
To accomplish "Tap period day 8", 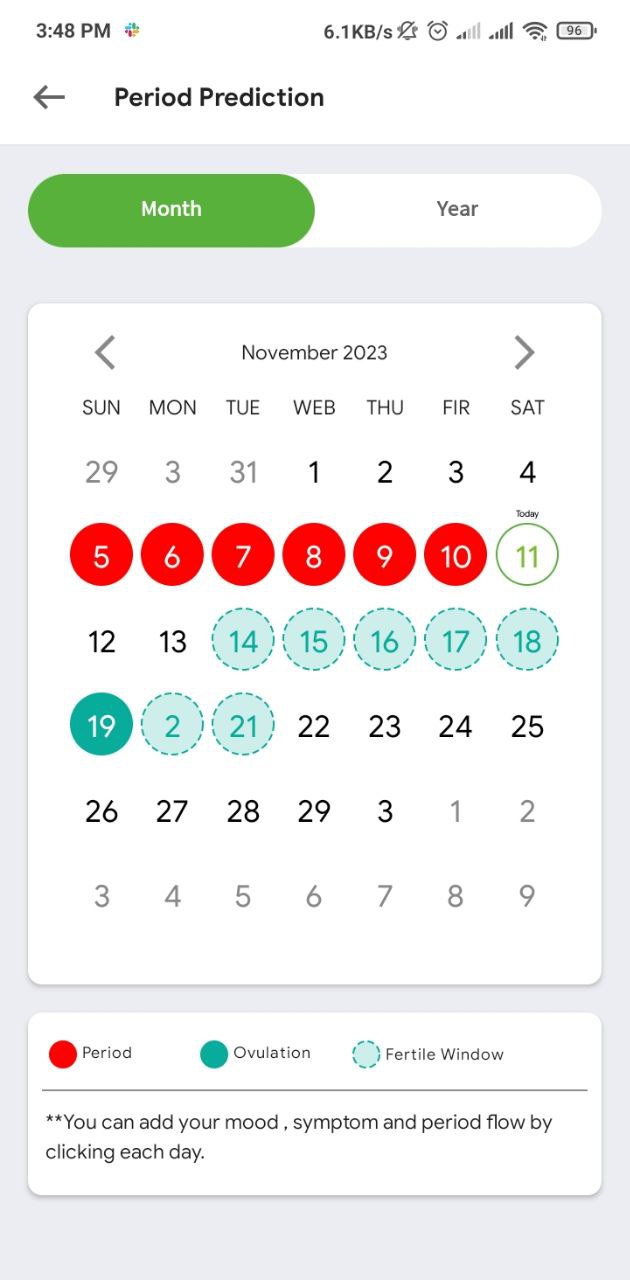I will point(314,555).
